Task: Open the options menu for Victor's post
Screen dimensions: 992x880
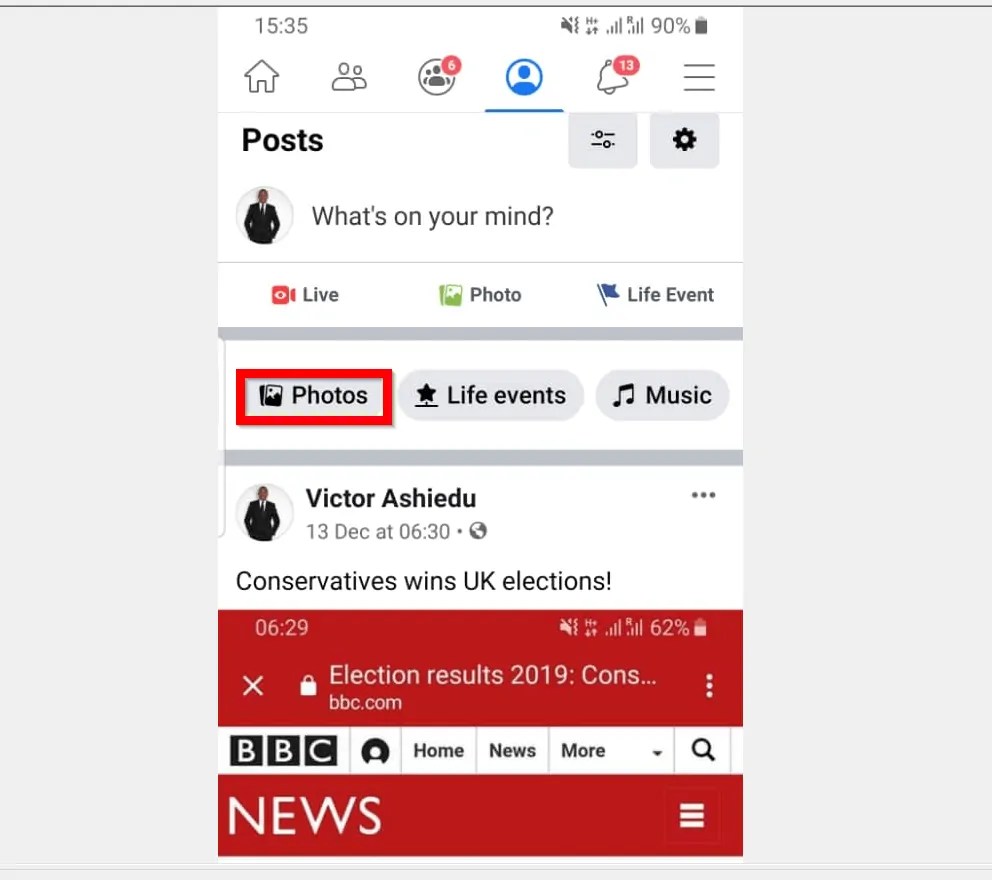Action: coord(704,495)
